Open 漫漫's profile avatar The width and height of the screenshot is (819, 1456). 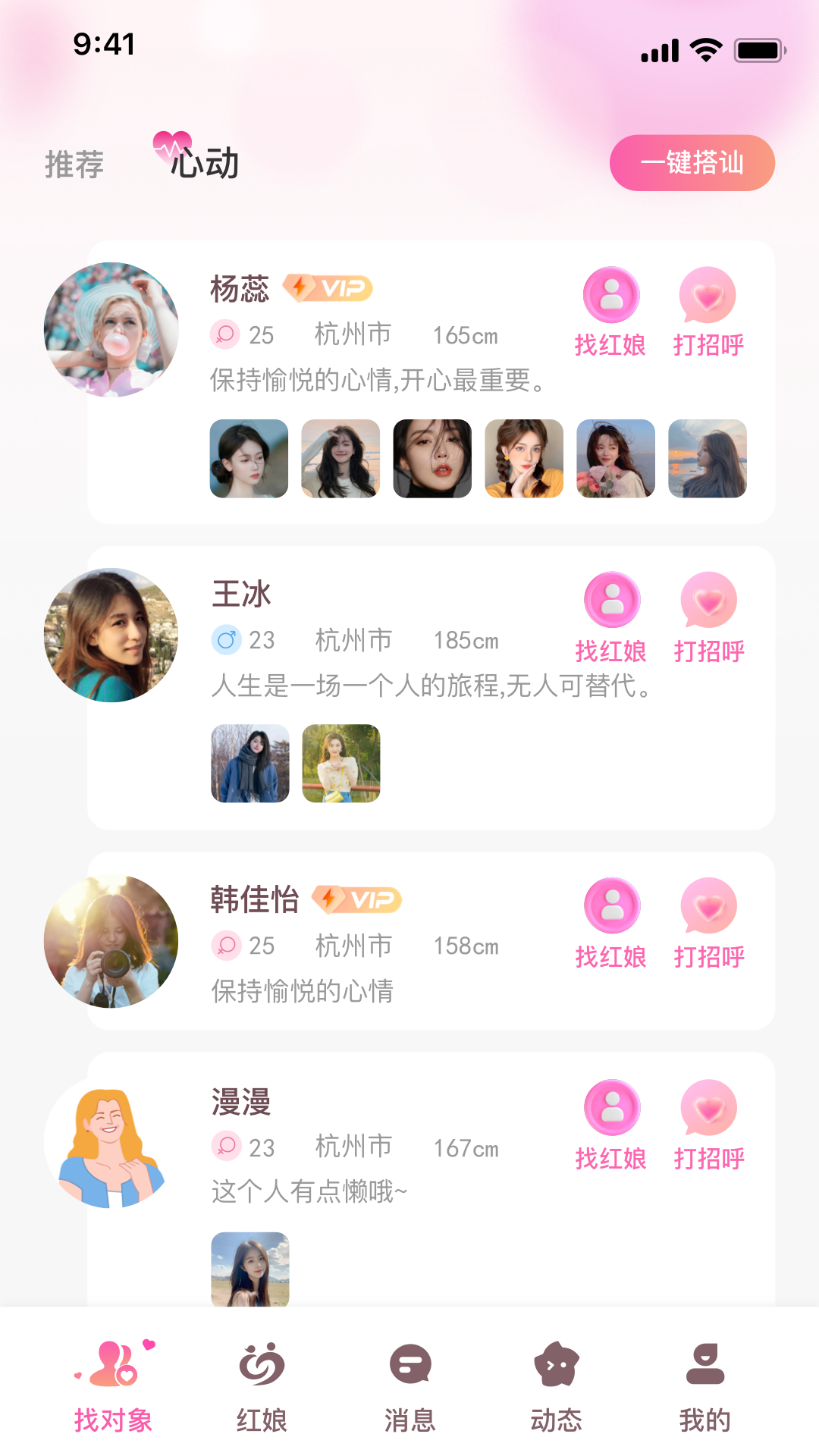111,1142
